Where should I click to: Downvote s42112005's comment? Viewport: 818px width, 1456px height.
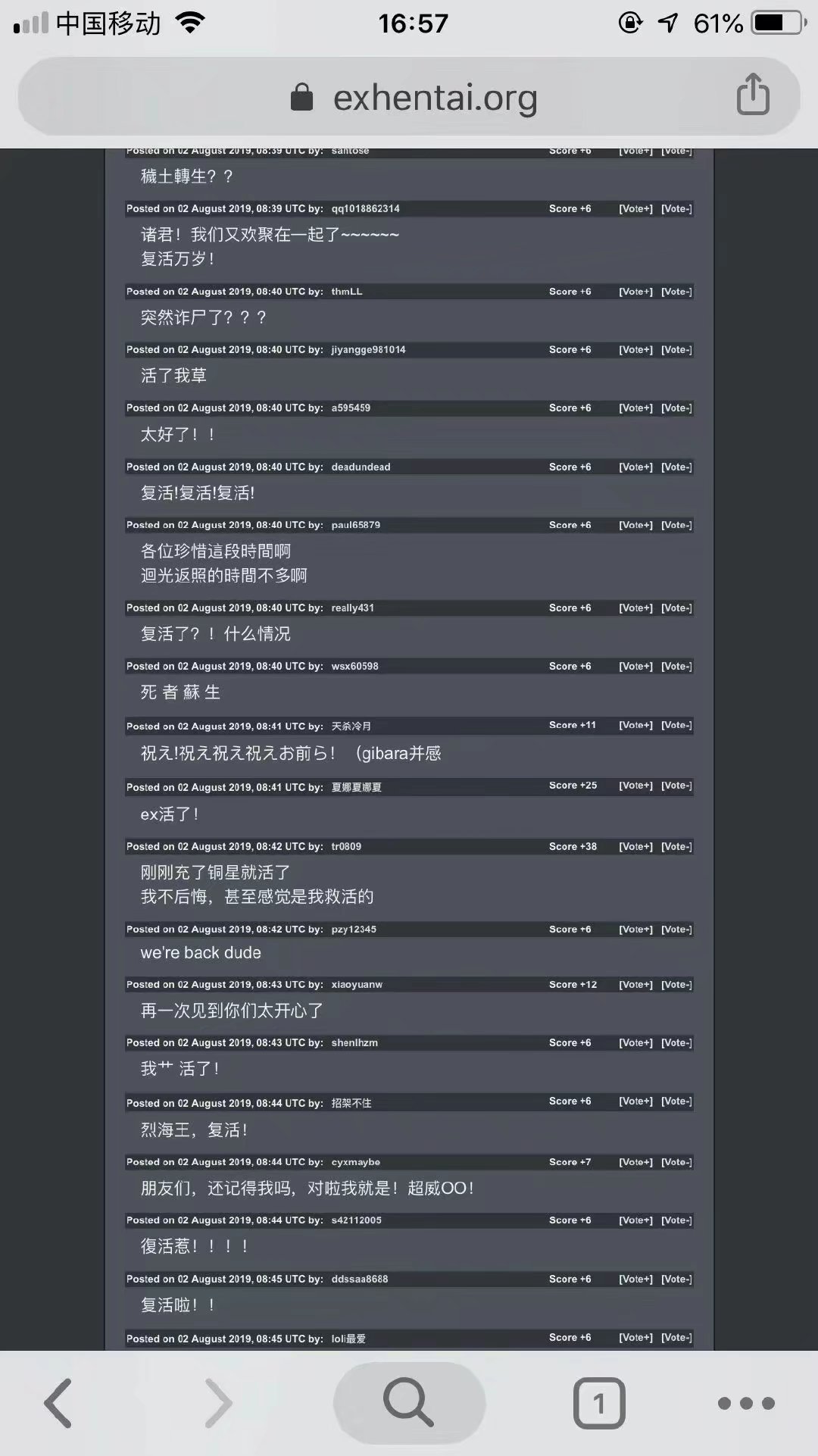[x=676, y=1220]
